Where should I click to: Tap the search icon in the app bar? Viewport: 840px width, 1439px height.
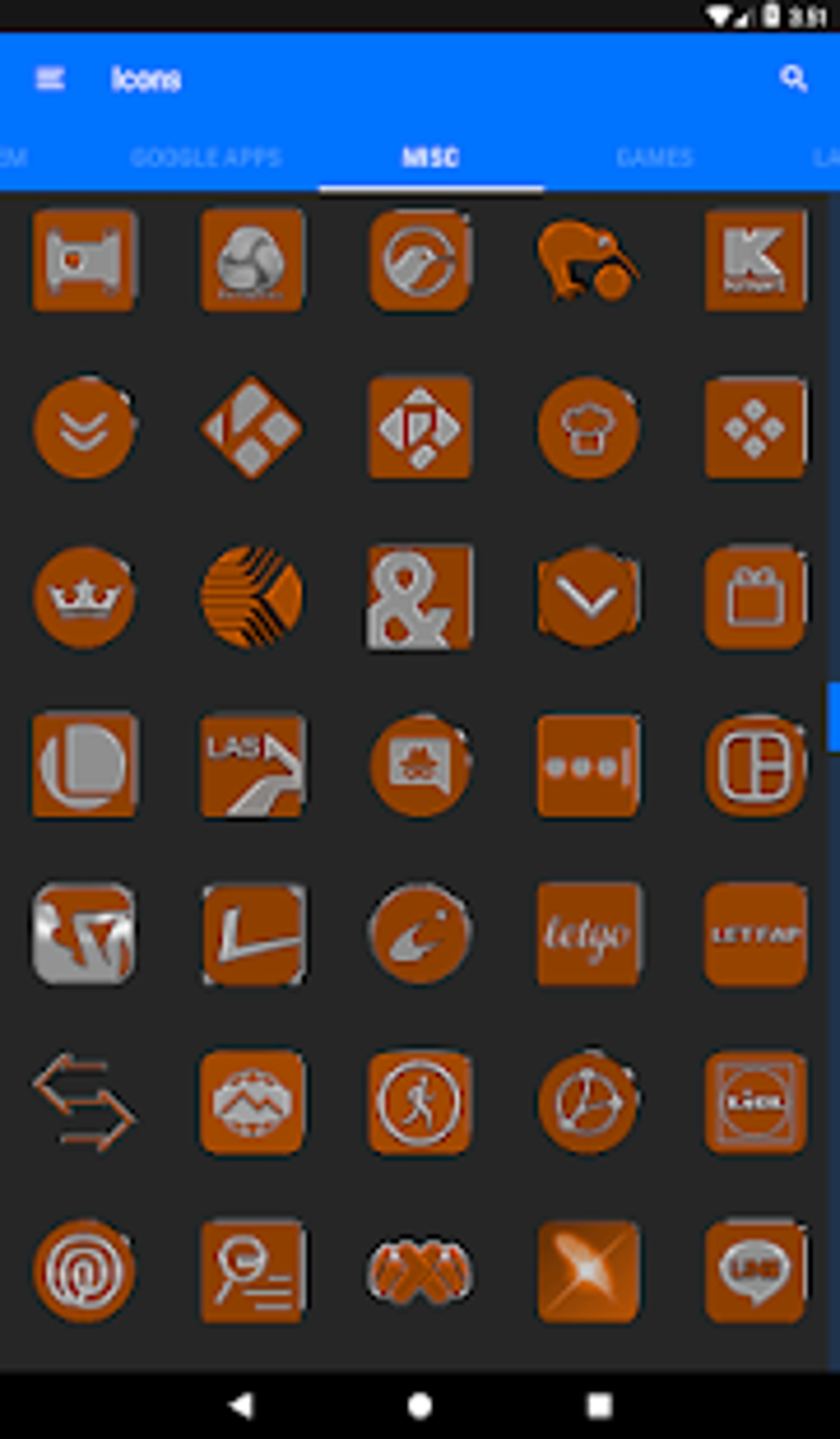point(793,79)
